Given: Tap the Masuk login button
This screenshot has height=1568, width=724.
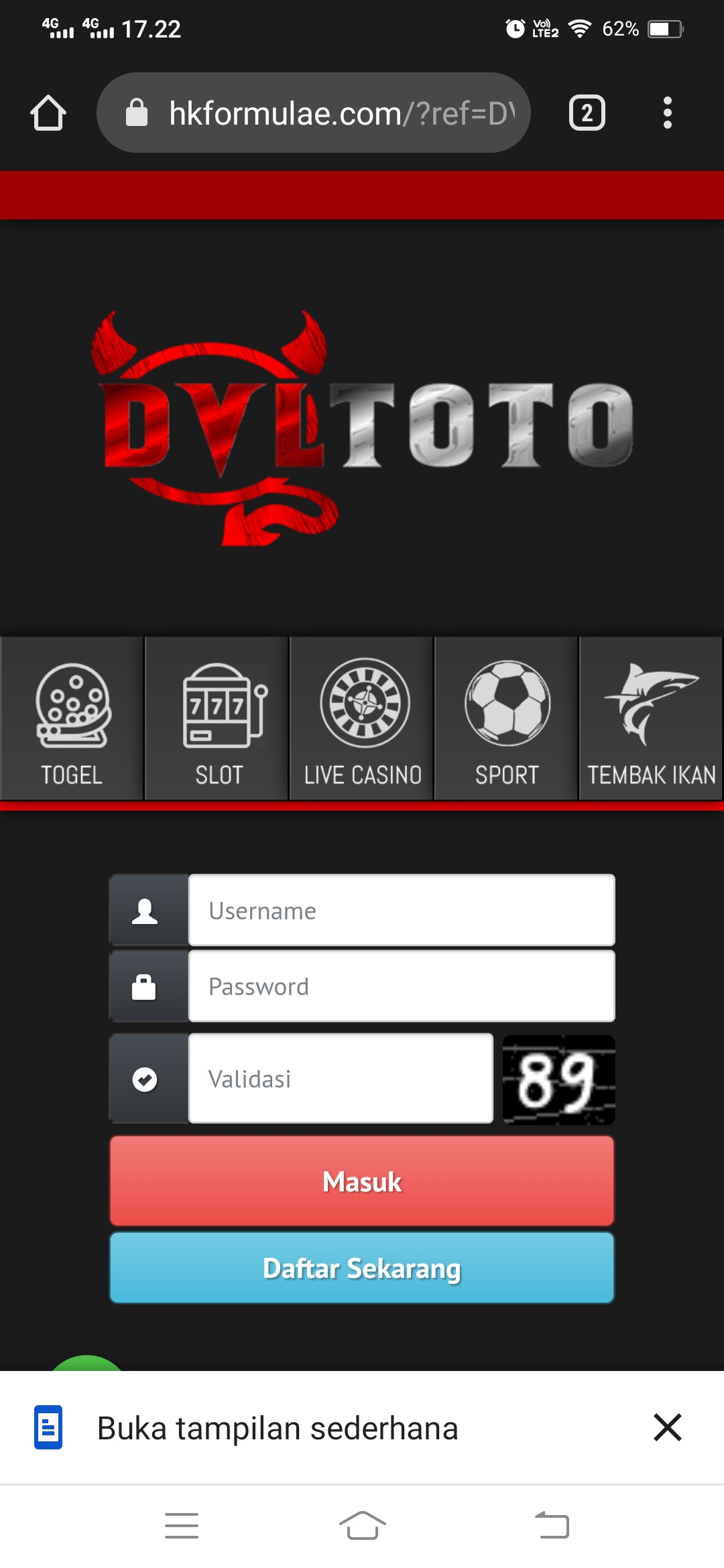Looking at the screenshot, I should 362,1181.
